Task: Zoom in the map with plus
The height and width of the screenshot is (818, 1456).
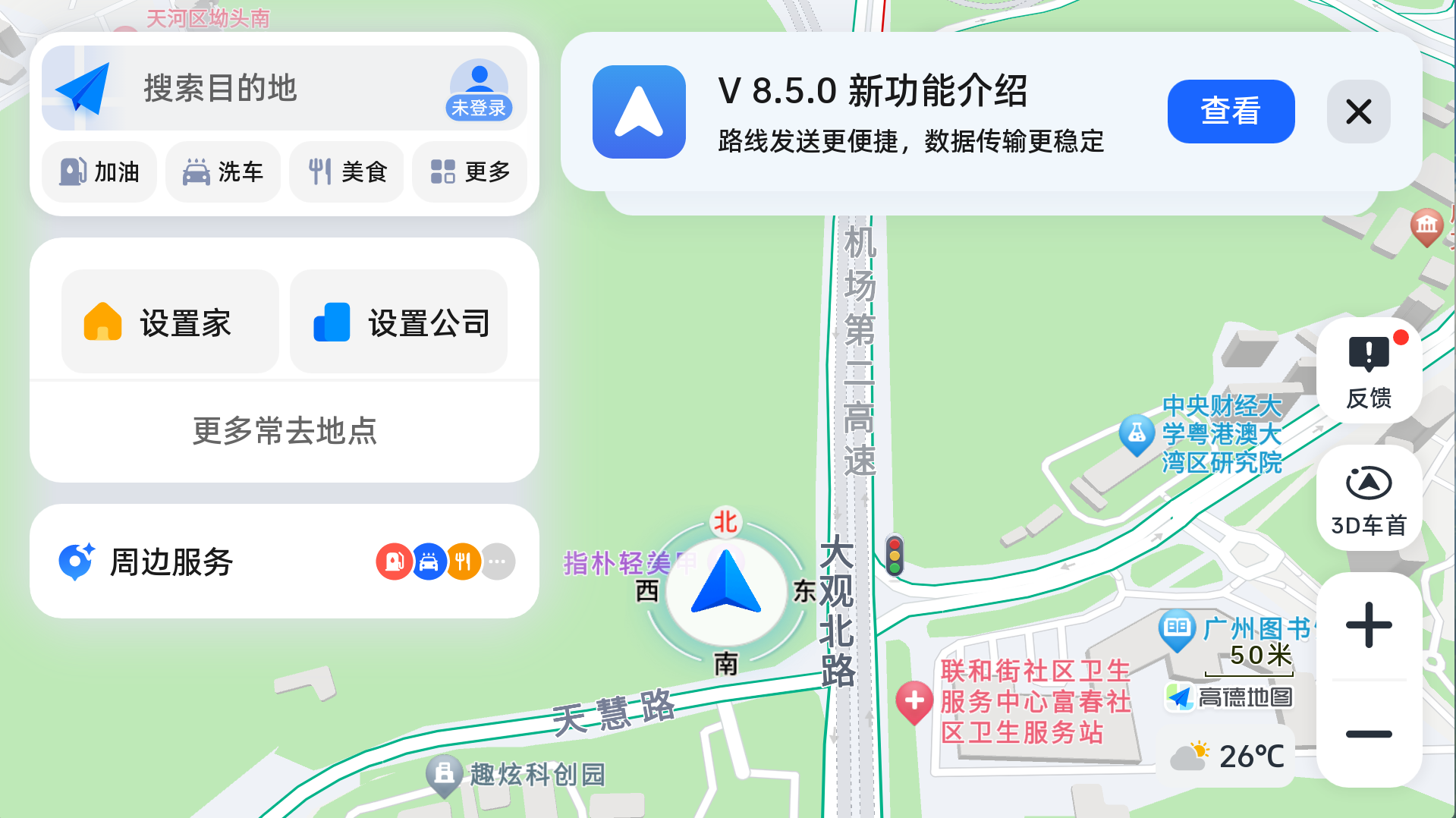Action: pyautogui.click(x=1369, y=625)
